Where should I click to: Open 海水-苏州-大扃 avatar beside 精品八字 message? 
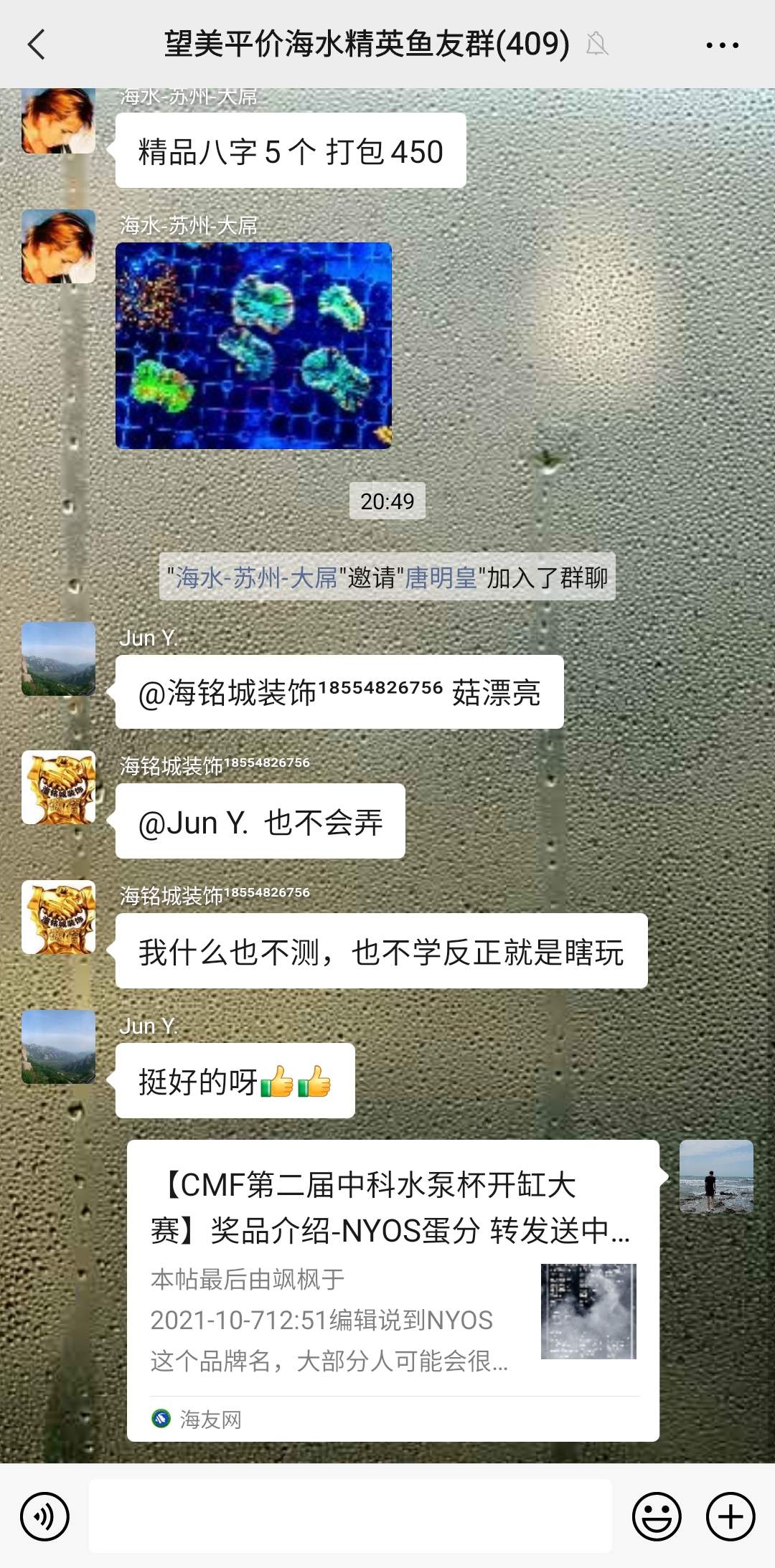58,121
